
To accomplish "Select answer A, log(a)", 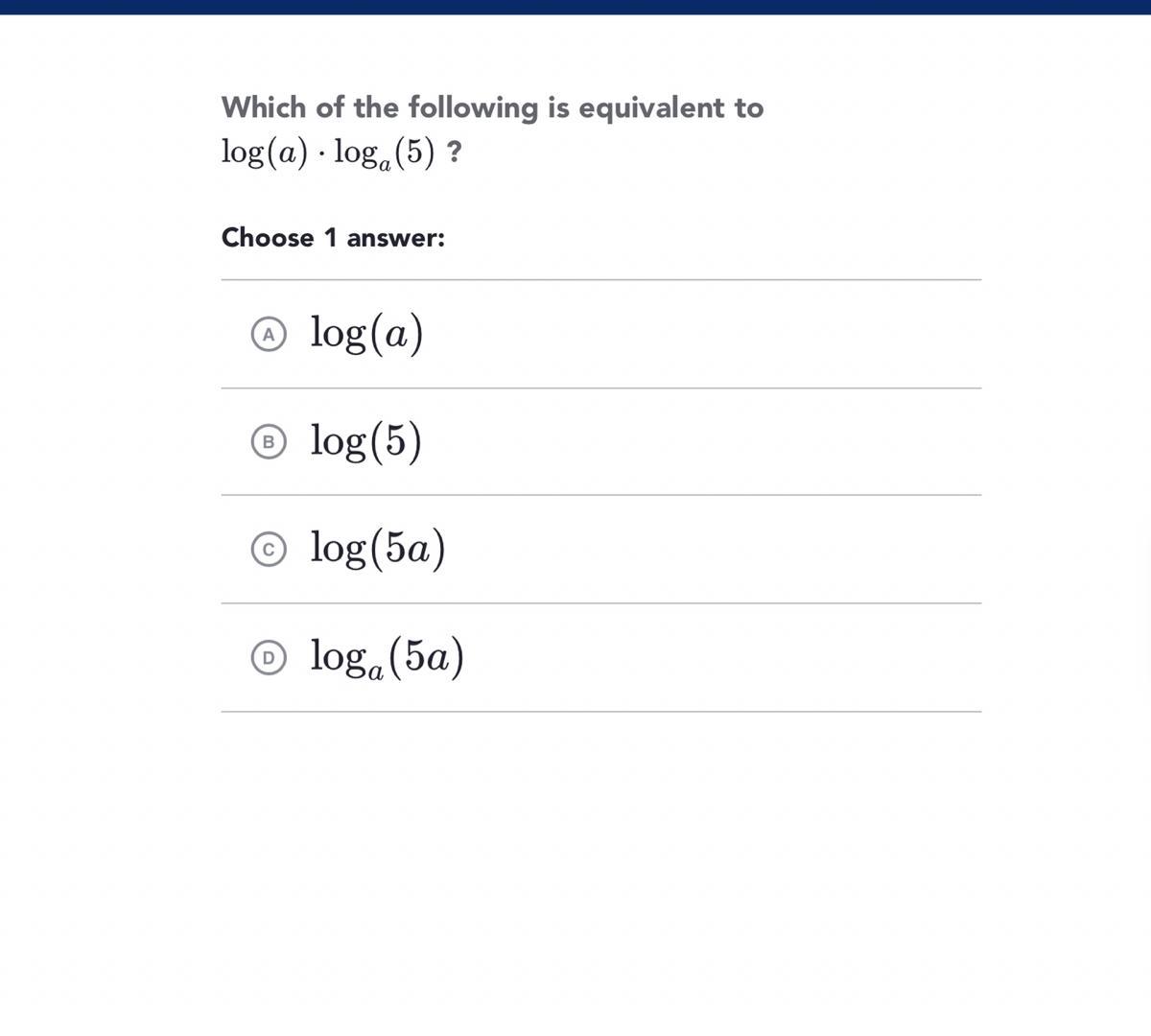I will point(270,335).
